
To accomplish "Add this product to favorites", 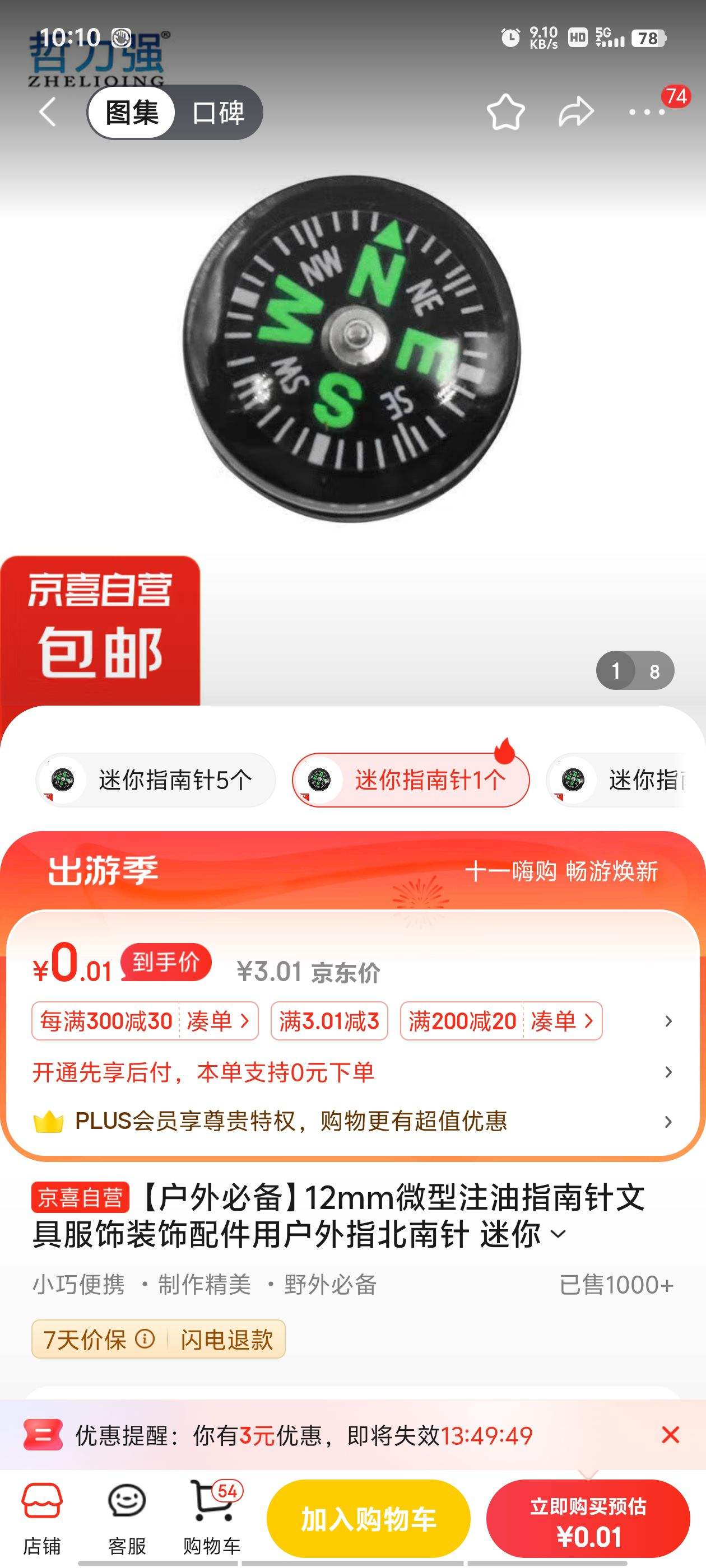I will click(x=505, y=112).
